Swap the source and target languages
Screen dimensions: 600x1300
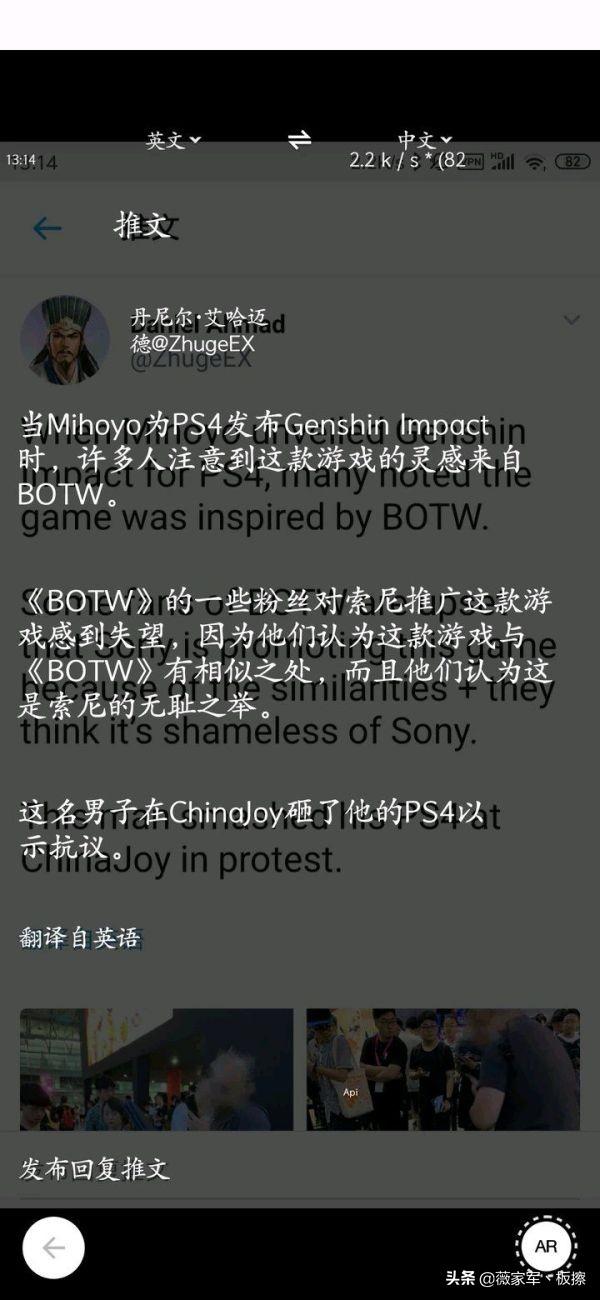click(x=299, y=140)
